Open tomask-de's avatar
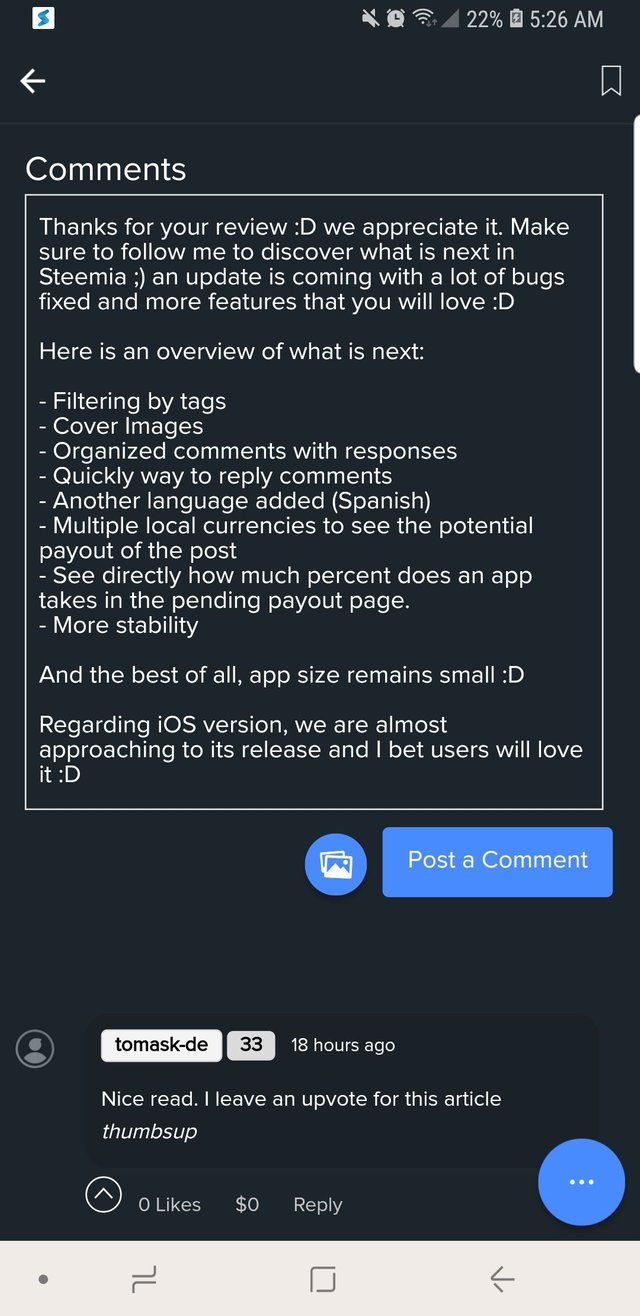 [35, 1048]
